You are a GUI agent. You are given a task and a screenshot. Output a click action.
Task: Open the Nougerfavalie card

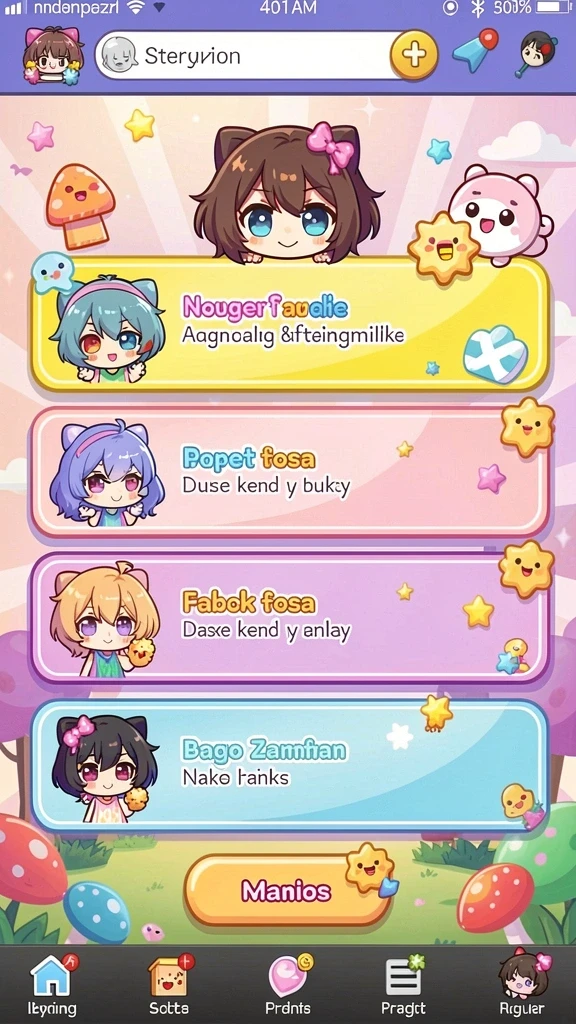click(x=289, y=325)
